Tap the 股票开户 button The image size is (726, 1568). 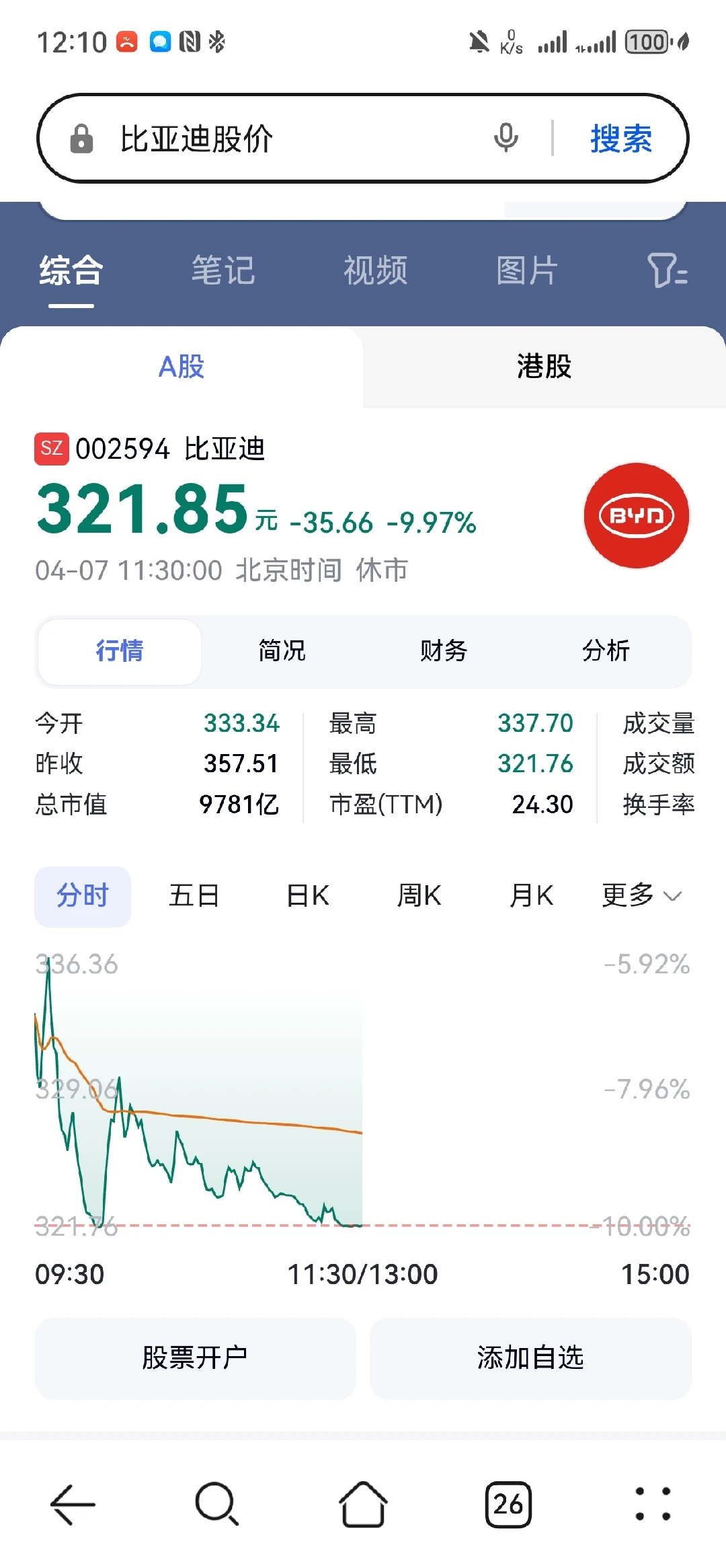195,1358
